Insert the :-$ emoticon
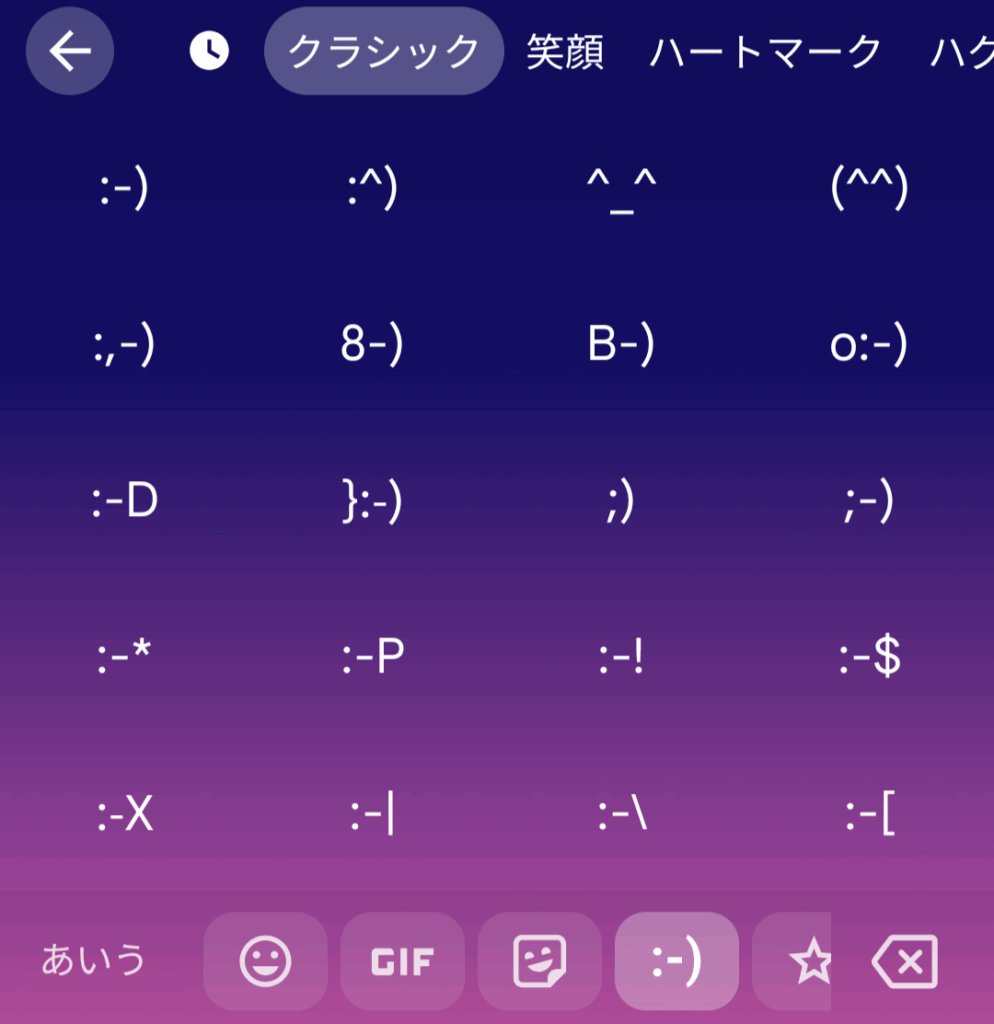Screen dimensions: 994x1024 (869, 659)
